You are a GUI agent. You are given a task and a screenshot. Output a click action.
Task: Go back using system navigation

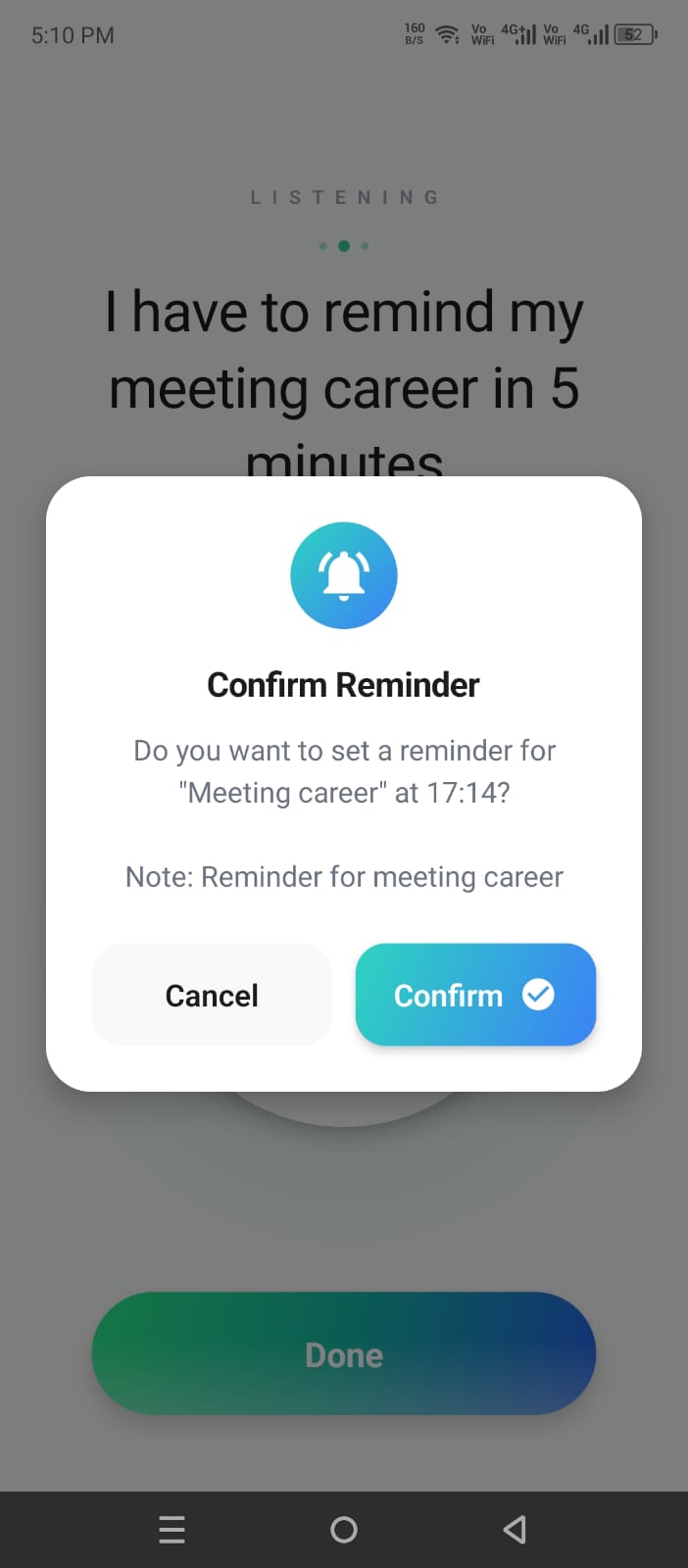515,1529
